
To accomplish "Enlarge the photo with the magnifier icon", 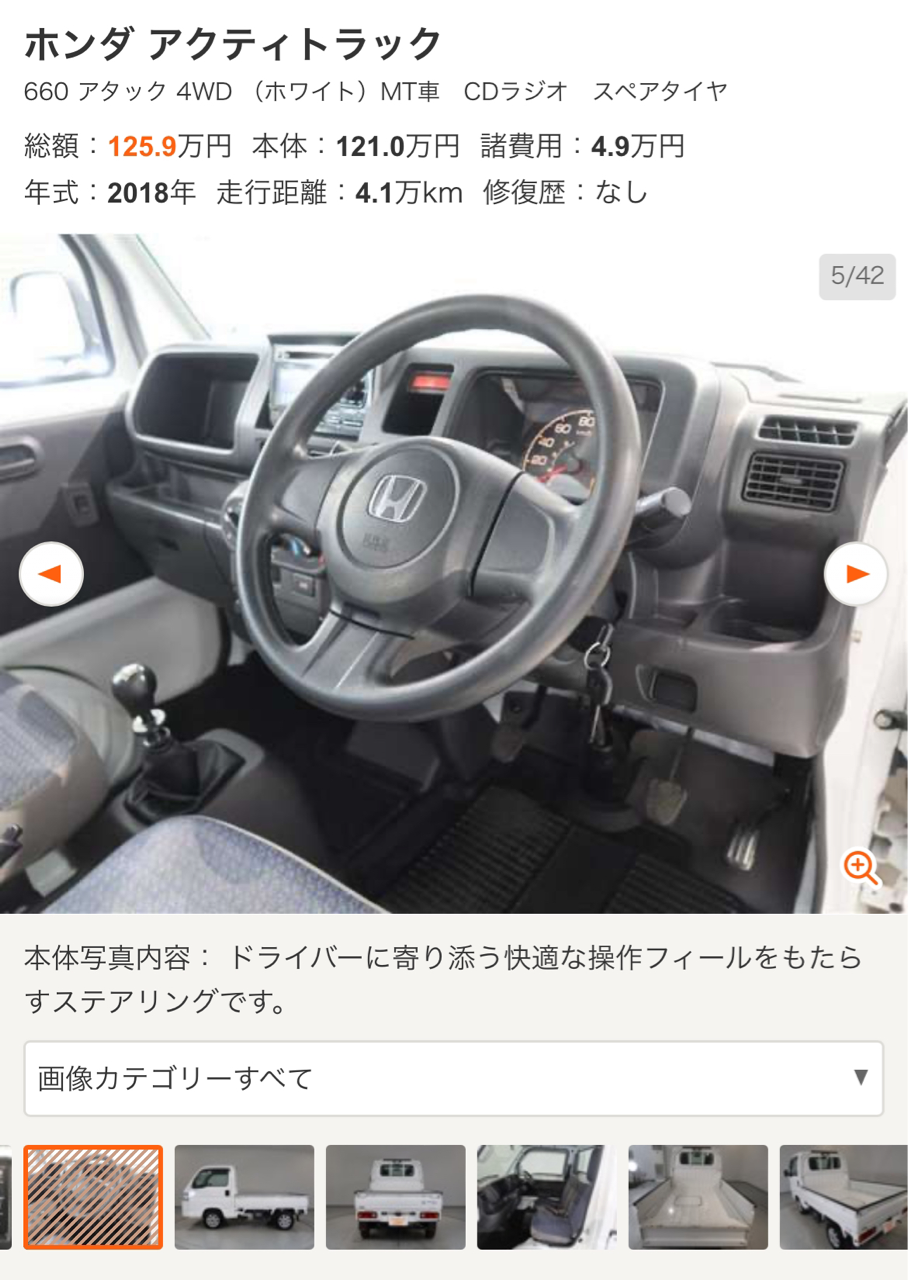I will coord(860,867).
